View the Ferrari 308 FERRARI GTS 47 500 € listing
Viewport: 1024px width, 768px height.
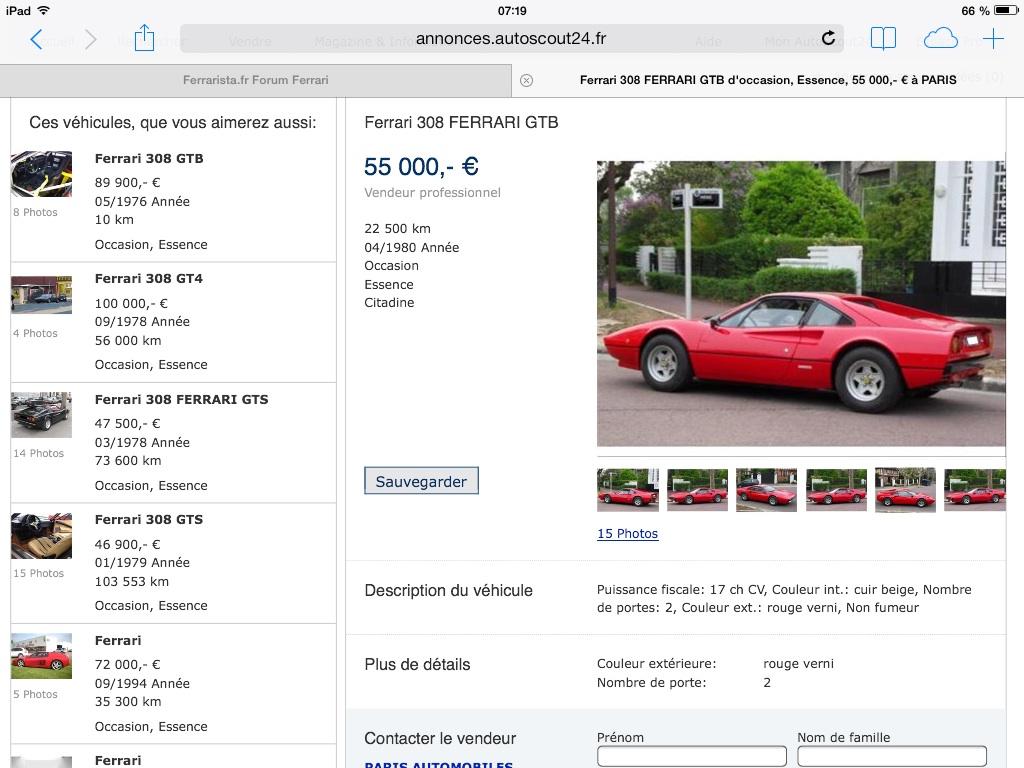coord(181,399)
